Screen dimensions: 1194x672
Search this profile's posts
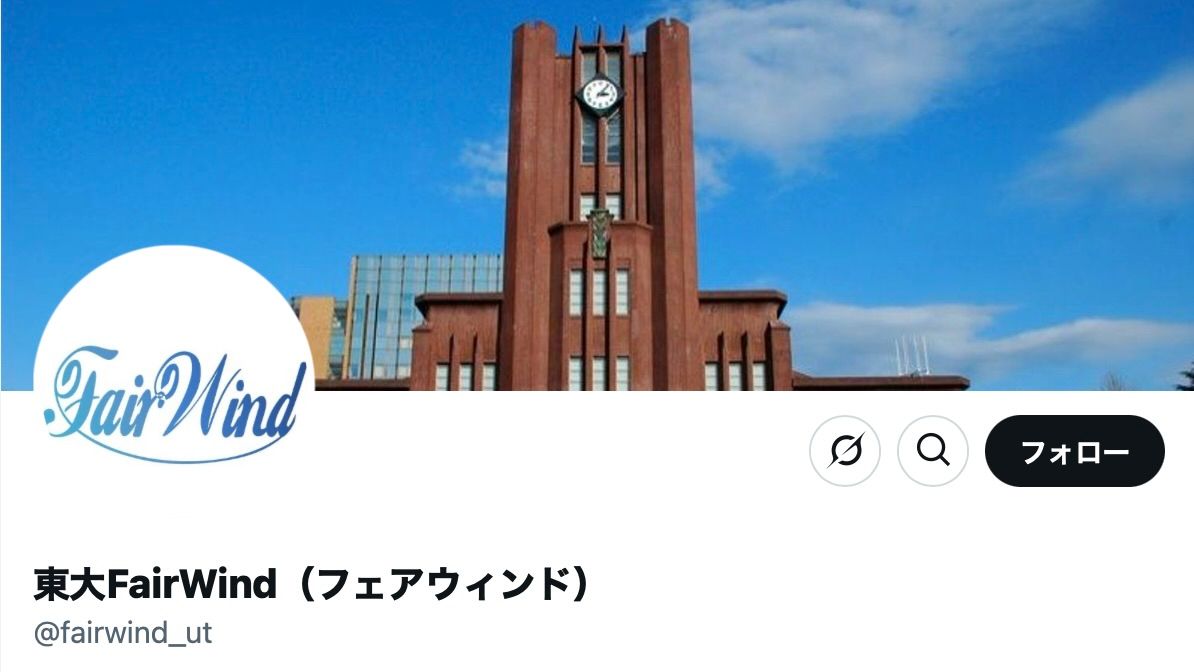[932, 451]
